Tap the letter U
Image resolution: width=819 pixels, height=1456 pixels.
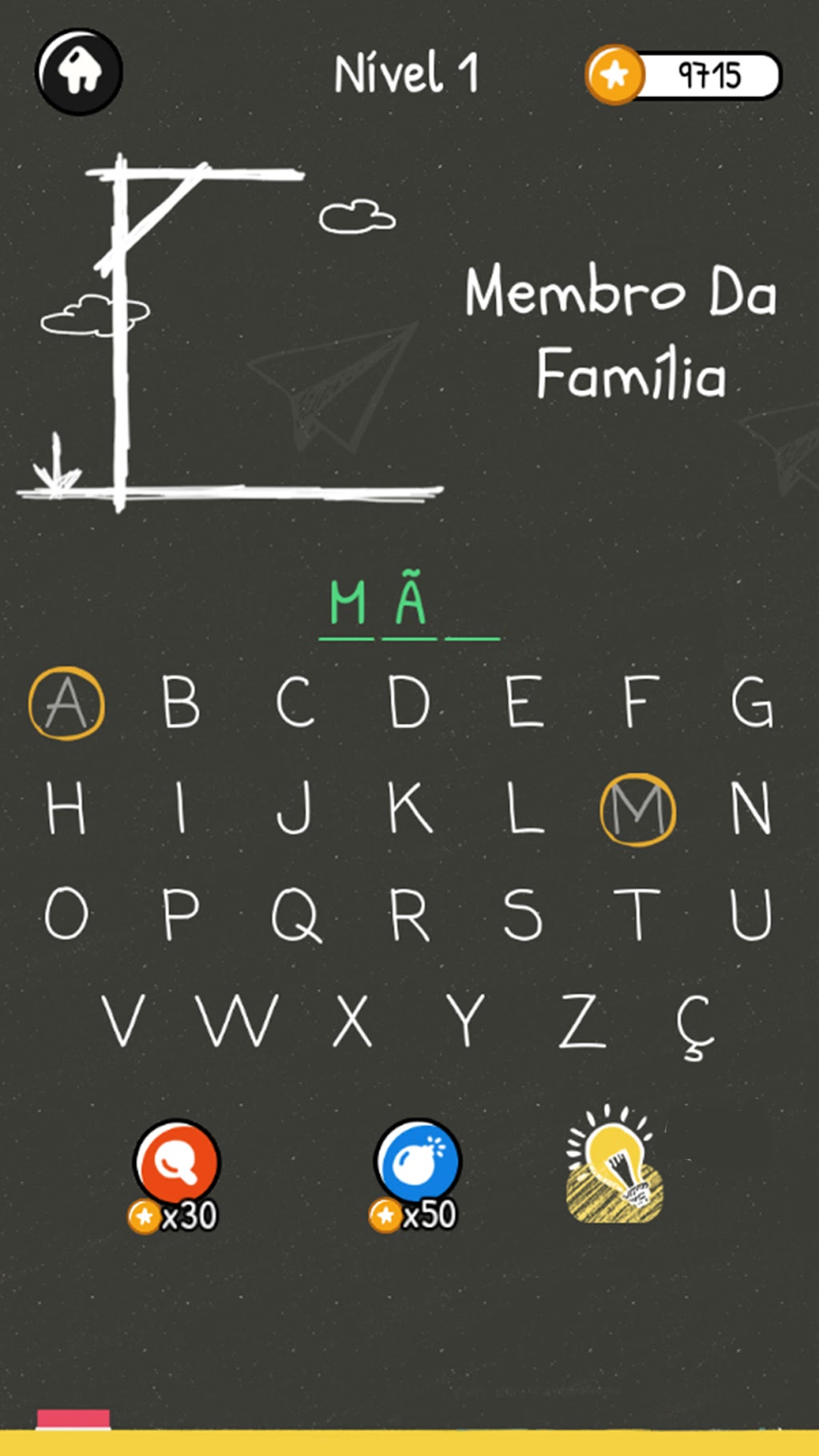pos(751,913)
